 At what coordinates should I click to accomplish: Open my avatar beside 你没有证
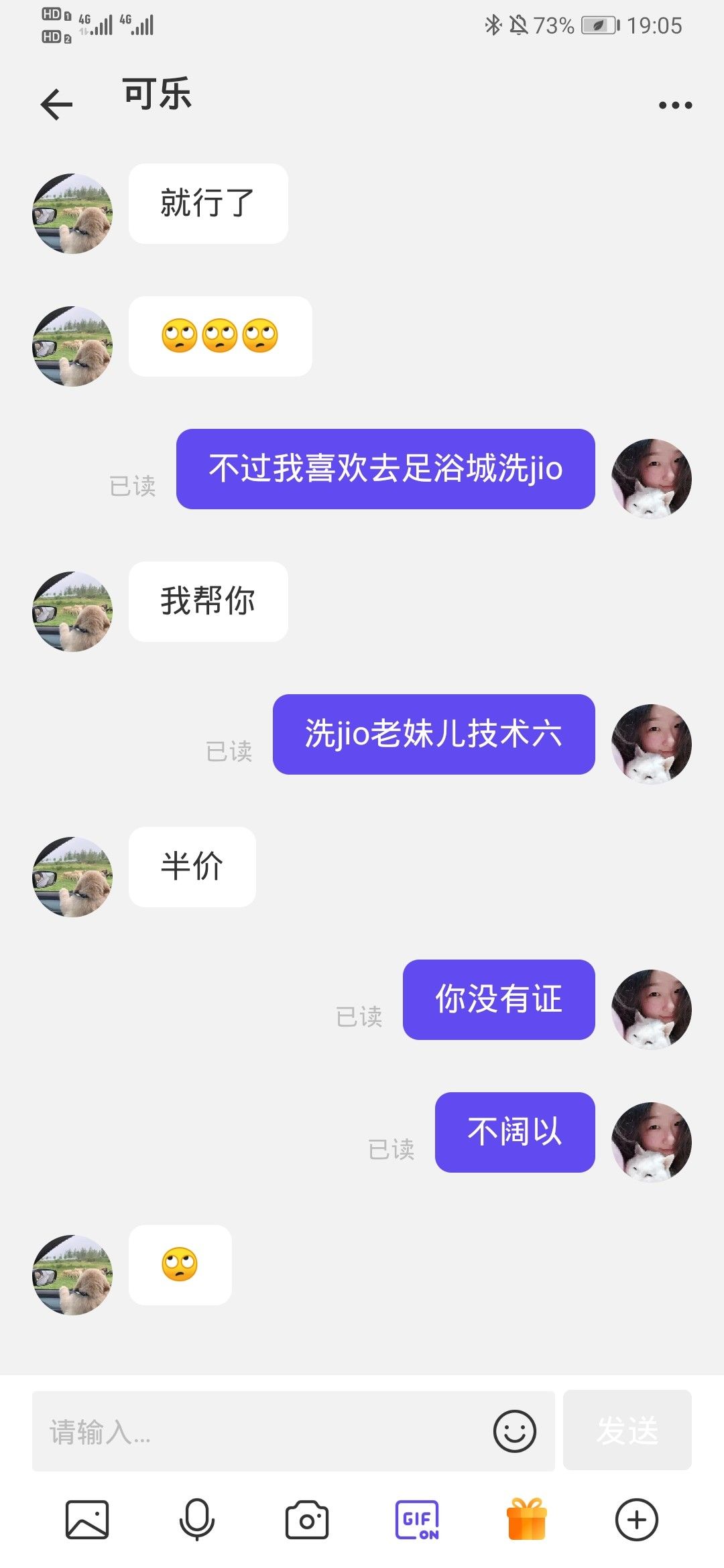click(651, 1009)
